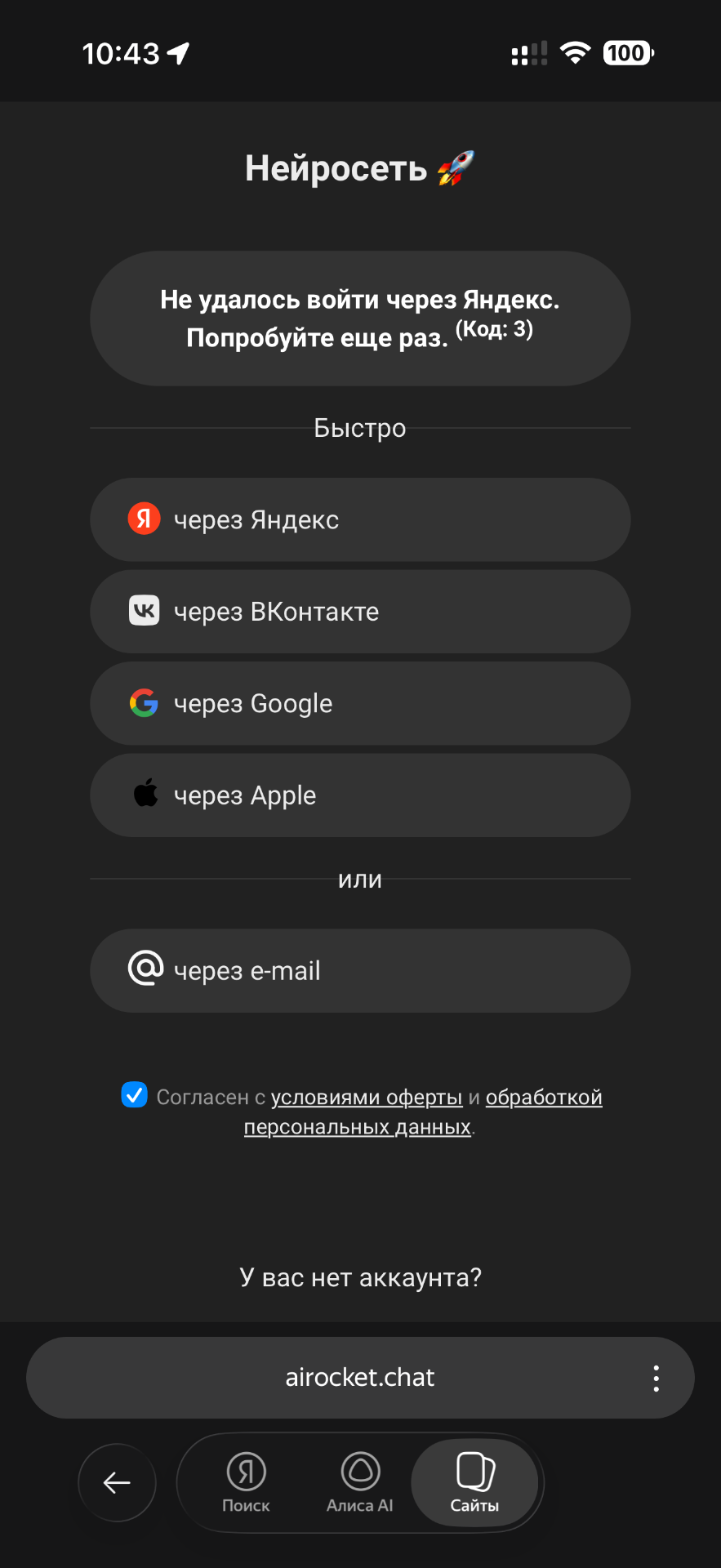Tap У вас нет аккаунта?
This screenshot has width=721, height=1568.
(360, 1277)
